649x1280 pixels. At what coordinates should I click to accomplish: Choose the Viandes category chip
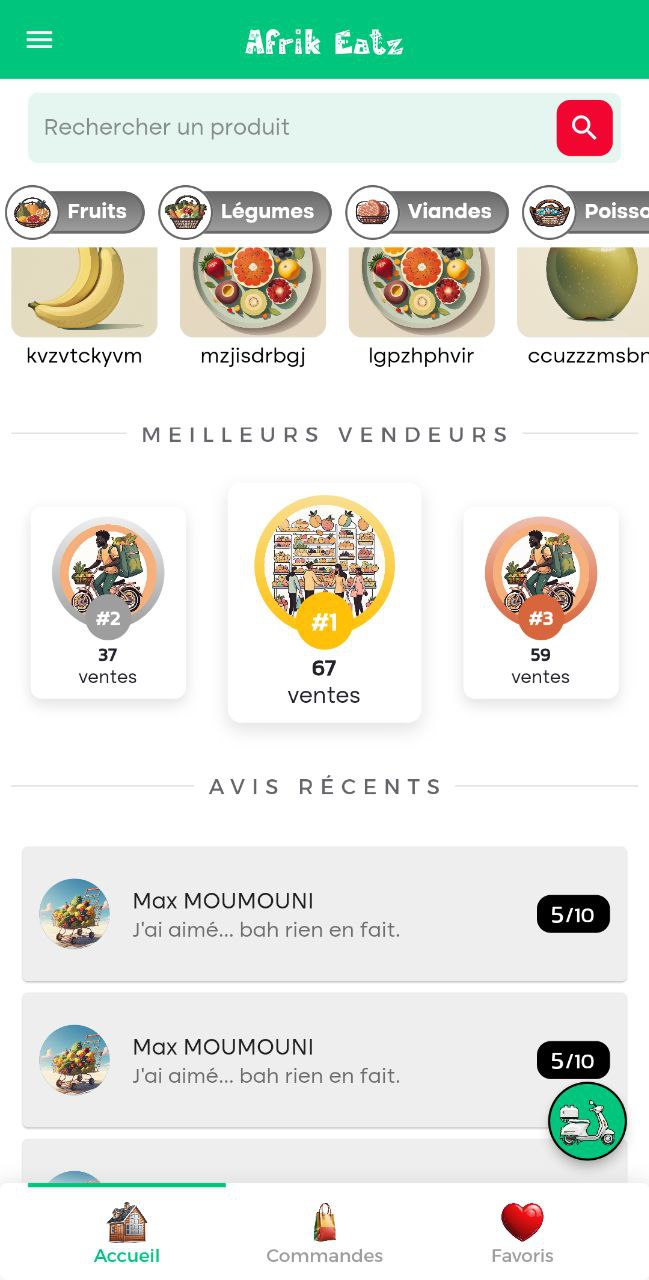(x=428, y=212)
